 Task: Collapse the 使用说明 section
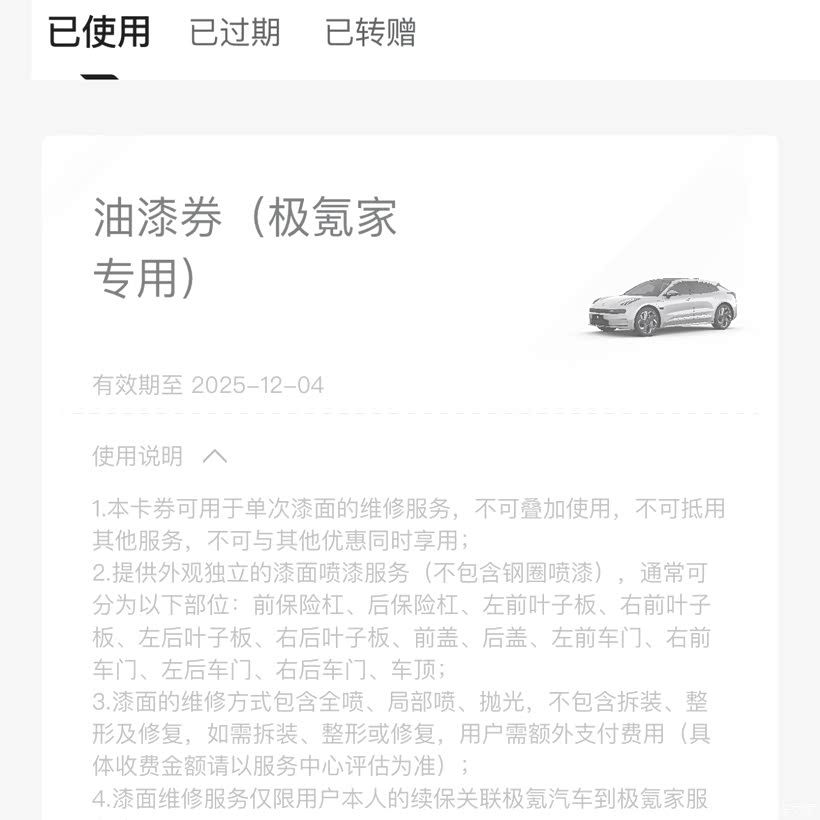click(214, 457)
